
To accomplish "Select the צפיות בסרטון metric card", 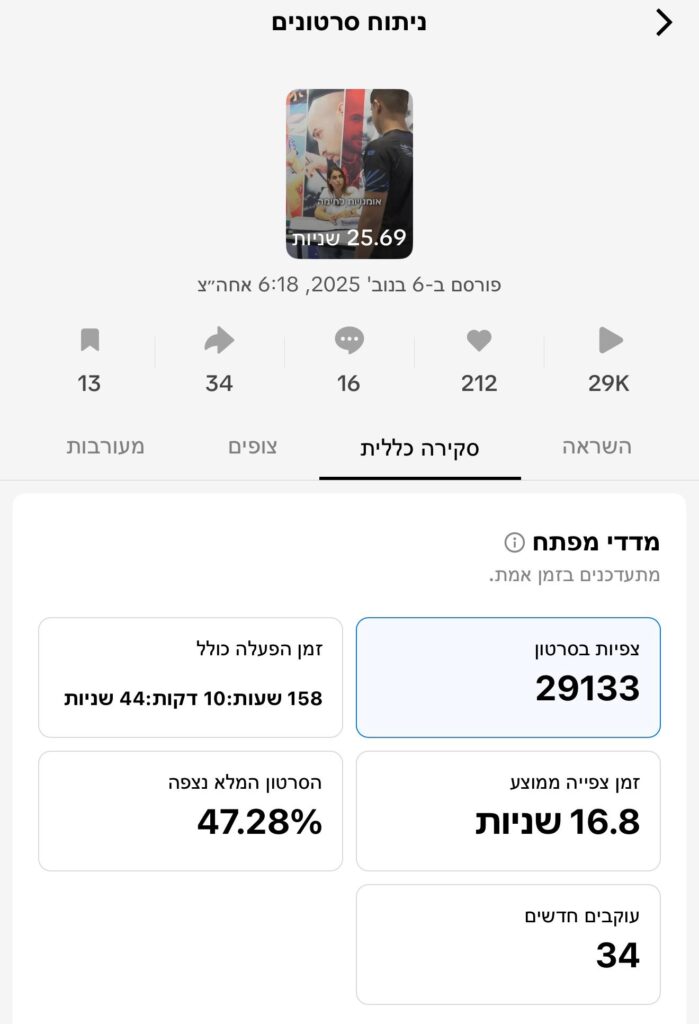I will click(508, 677).
